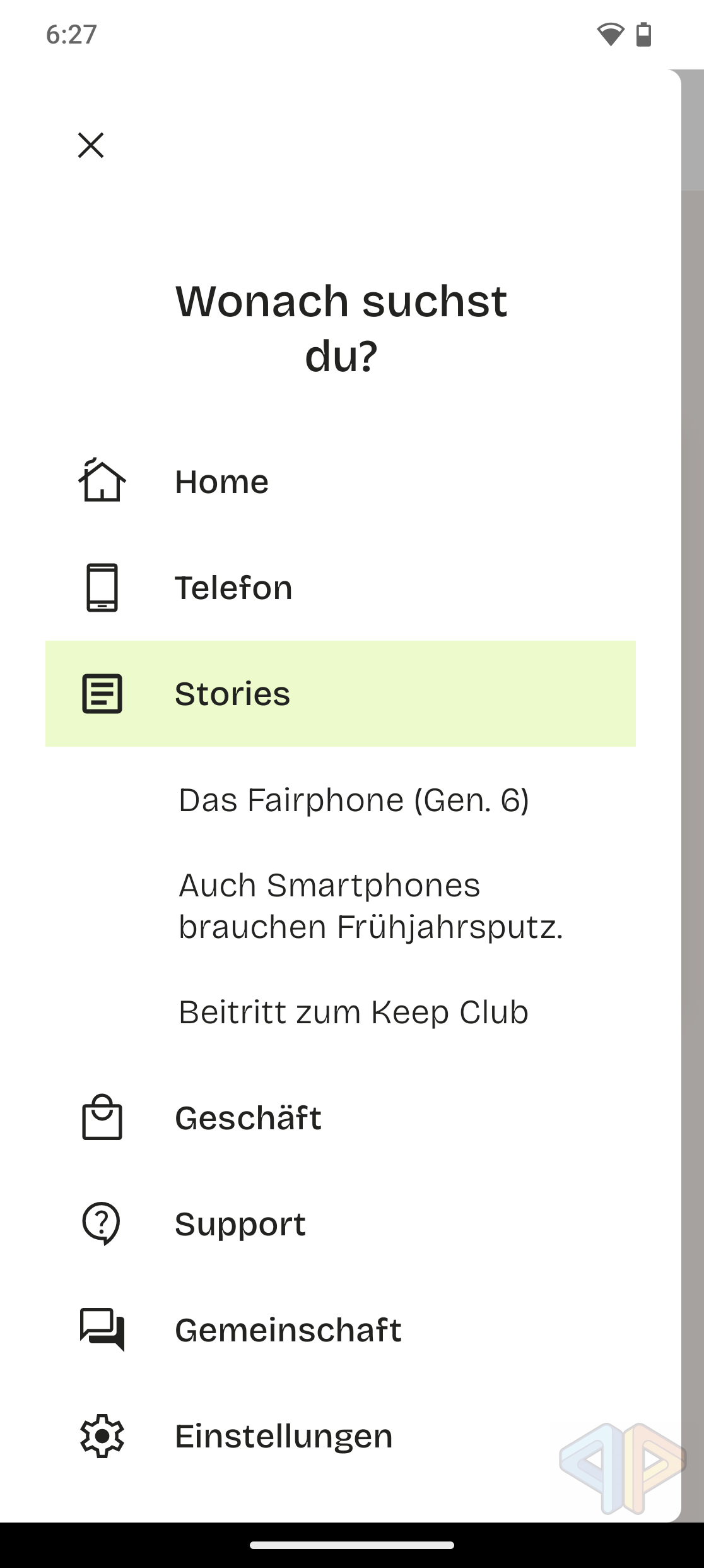
Task: Visit the Gemeinschaft community
Action: click(288, 1330)
